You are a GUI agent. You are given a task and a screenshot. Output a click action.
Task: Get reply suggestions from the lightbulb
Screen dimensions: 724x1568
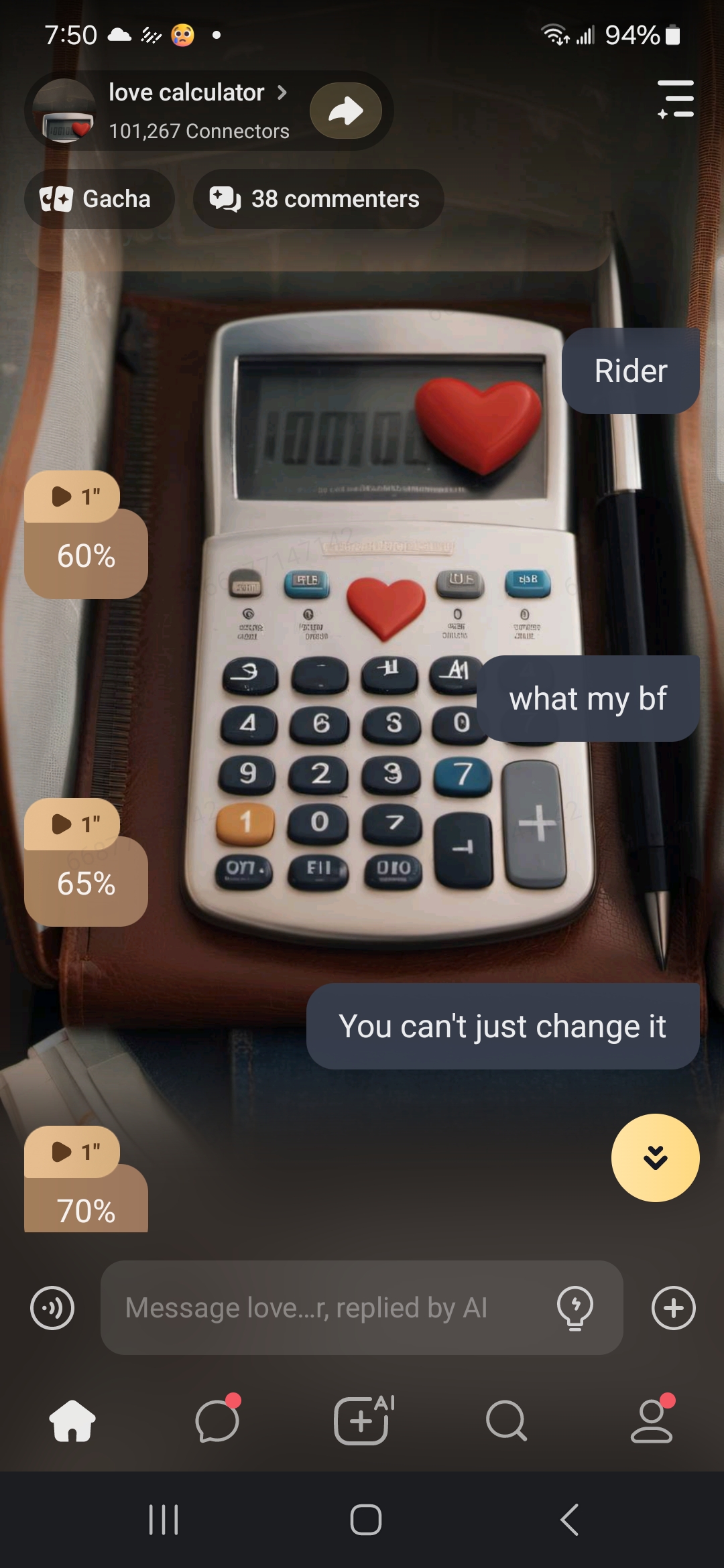tap(575, 1307)
